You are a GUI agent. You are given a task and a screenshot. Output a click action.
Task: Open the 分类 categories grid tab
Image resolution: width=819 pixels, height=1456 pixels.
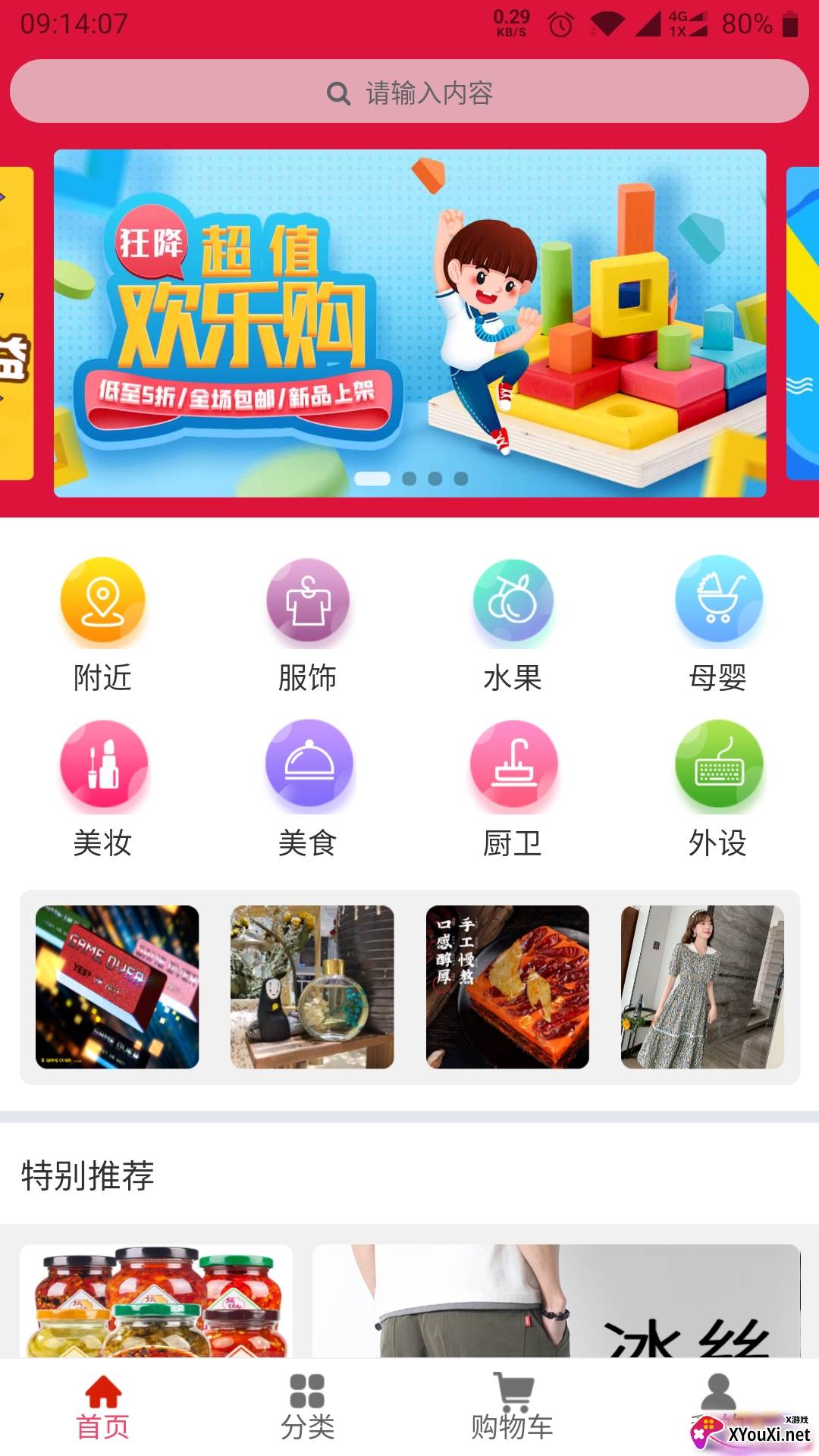[x=307, y=1405]
